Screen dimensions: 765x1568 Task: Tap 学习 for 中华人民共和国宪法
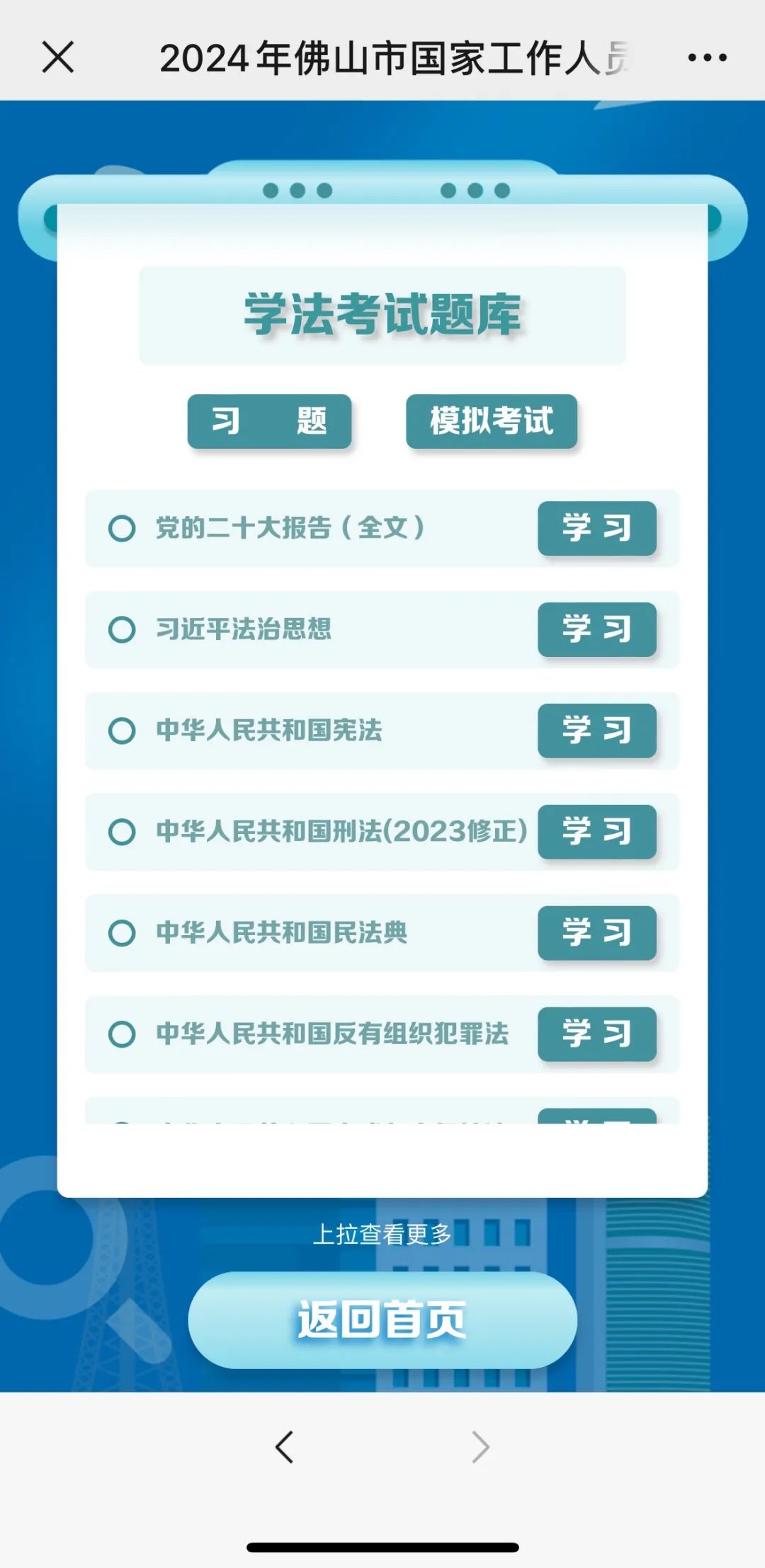coord(596,731)
